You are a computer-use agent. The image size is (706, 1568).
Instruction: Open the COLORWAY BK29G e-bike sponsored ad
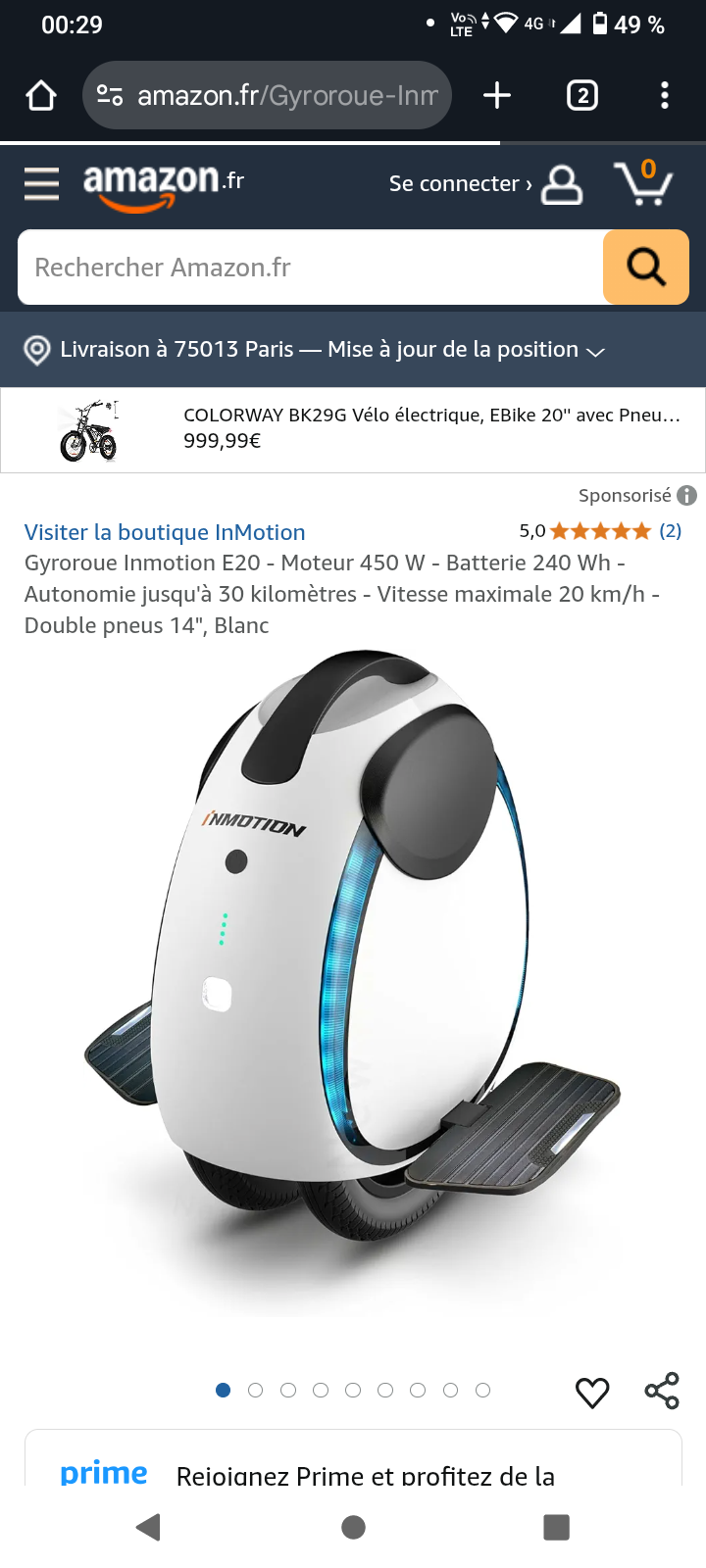353,430
